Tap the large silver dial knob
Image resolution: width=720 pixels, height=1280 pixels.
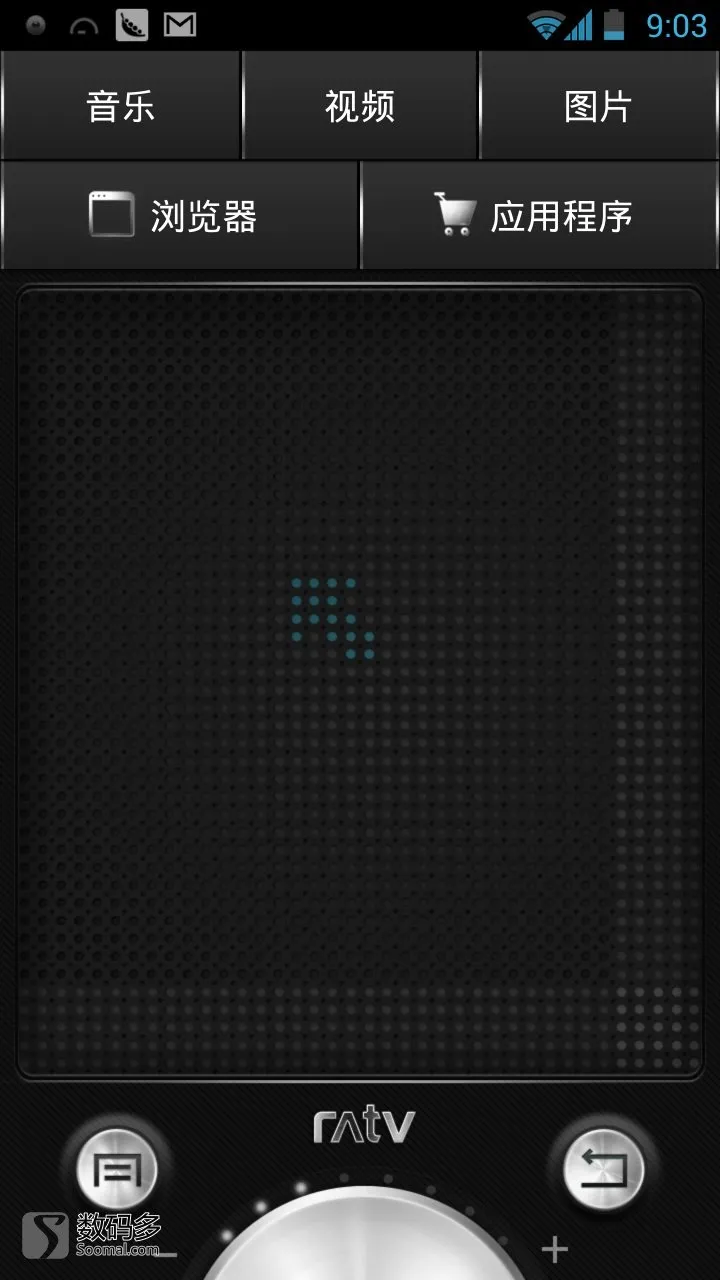pyautogui.click(x=365, y=1240)
